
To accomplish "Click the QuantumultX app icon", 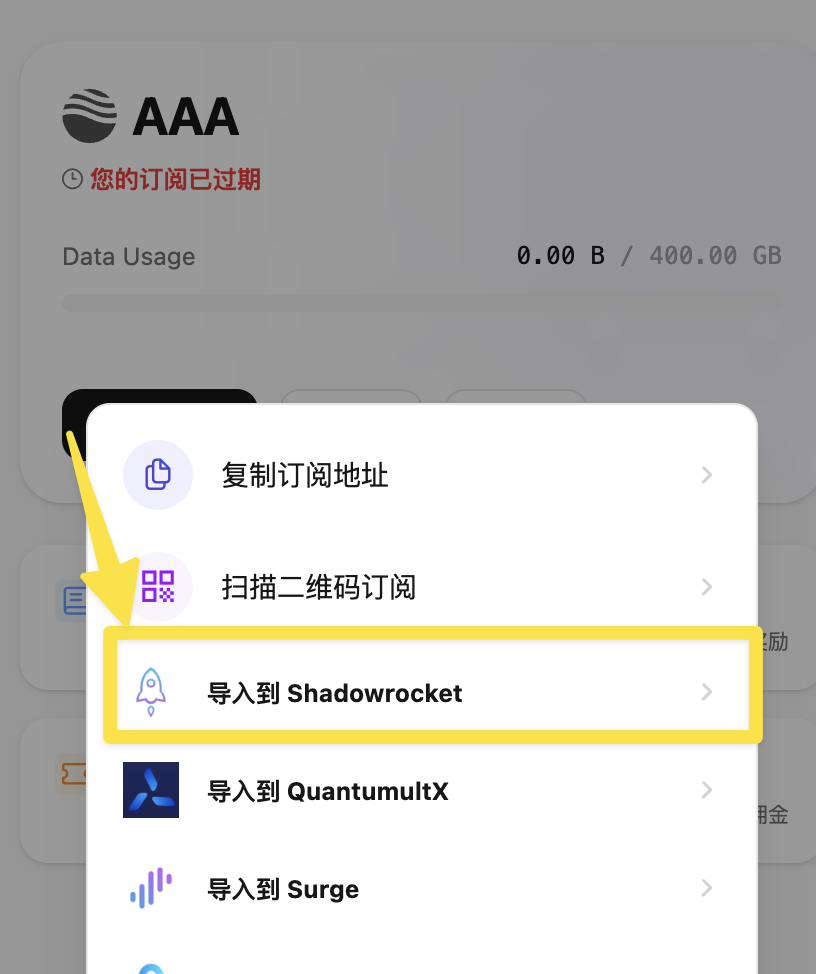I will [151, 790].
